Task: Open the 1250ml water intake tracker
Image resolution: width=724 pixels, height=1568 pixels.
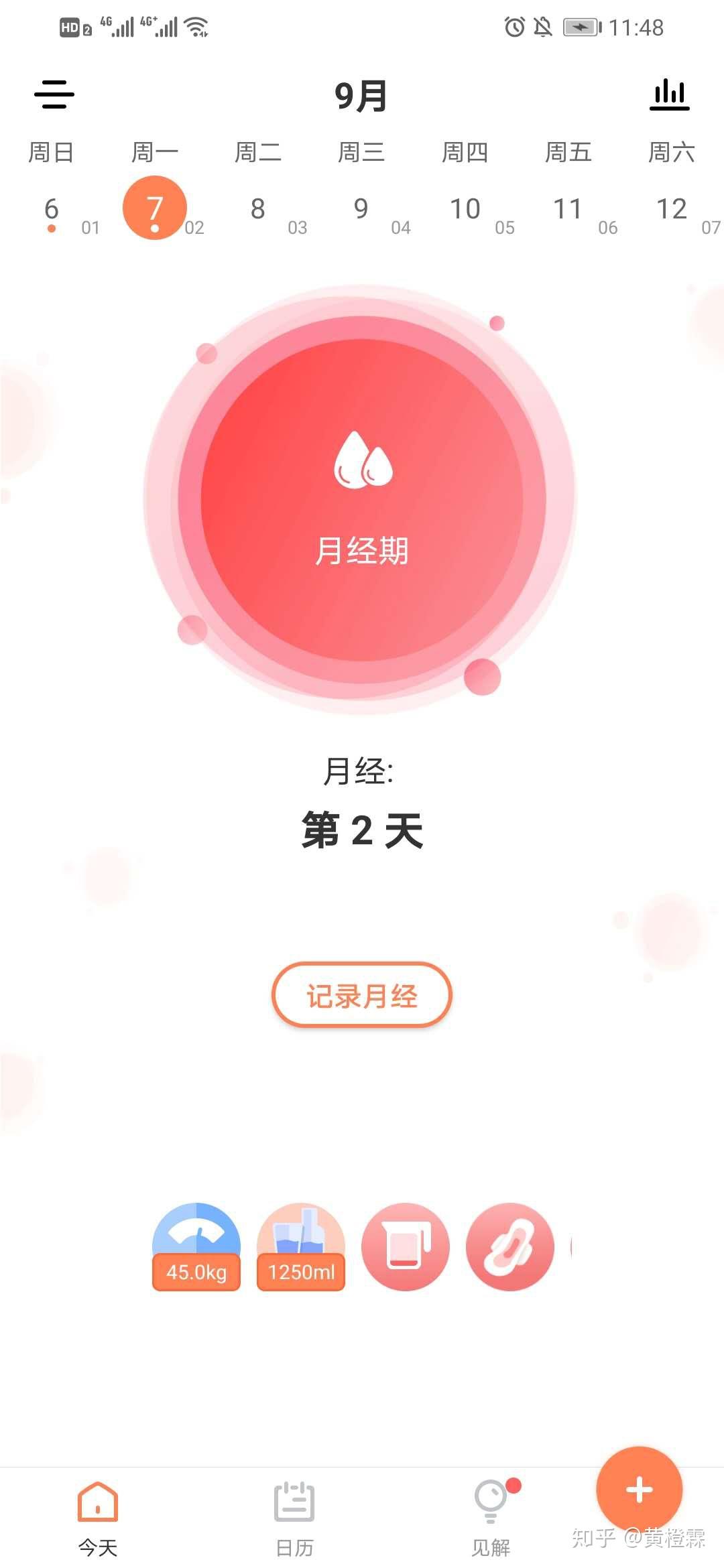Action: (301, 1246)
